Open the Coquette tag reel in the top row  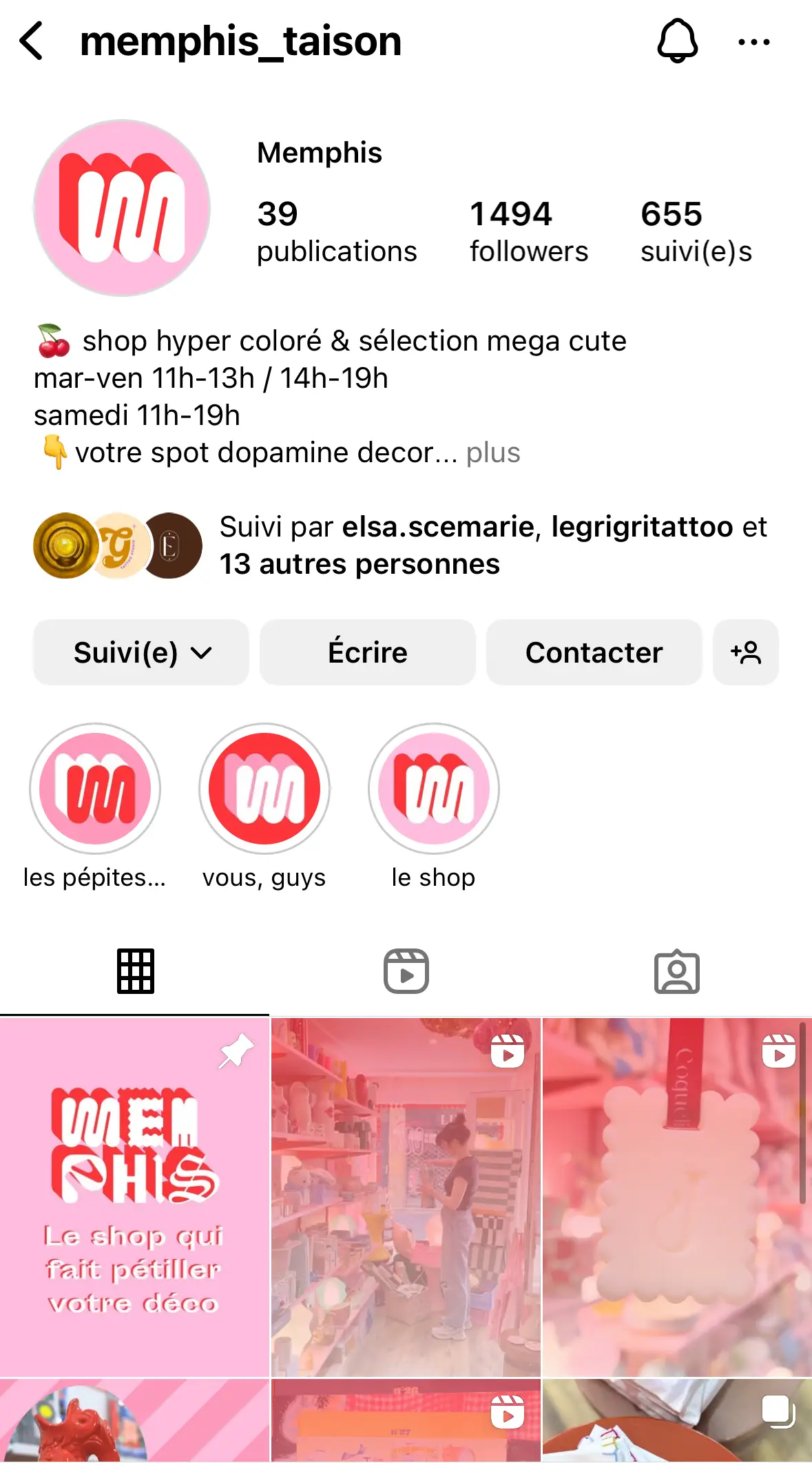677,1199
